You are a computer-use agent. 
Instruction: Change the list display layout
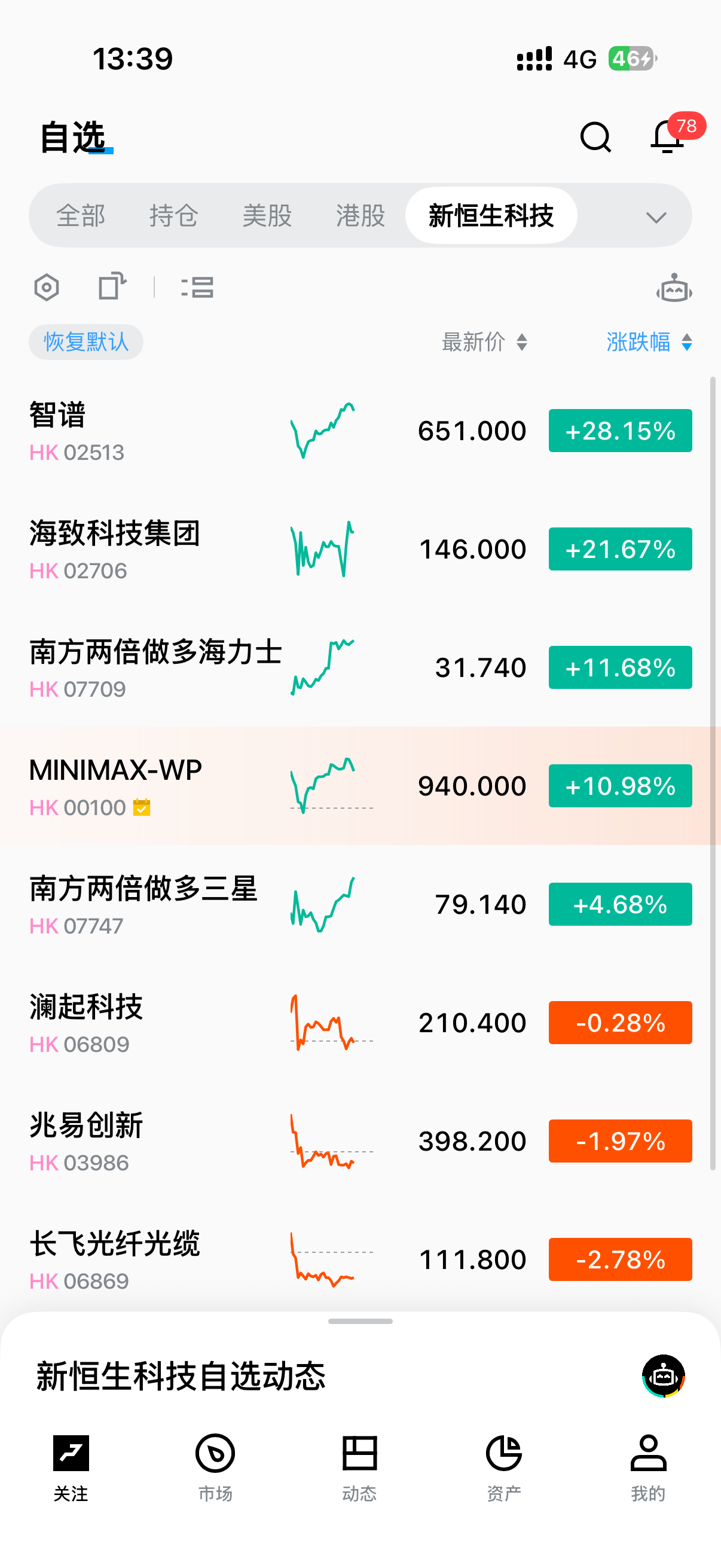coord(197,287)
